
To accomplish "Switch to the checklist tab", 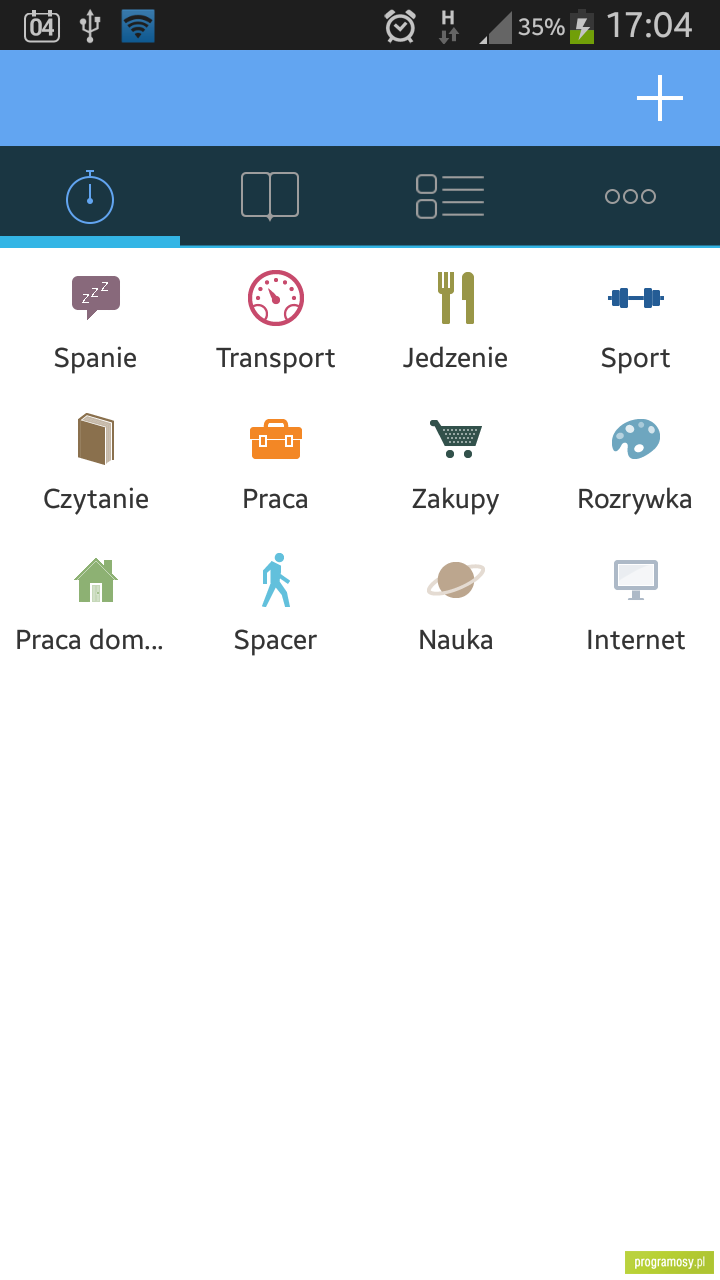I will (450, 196).
